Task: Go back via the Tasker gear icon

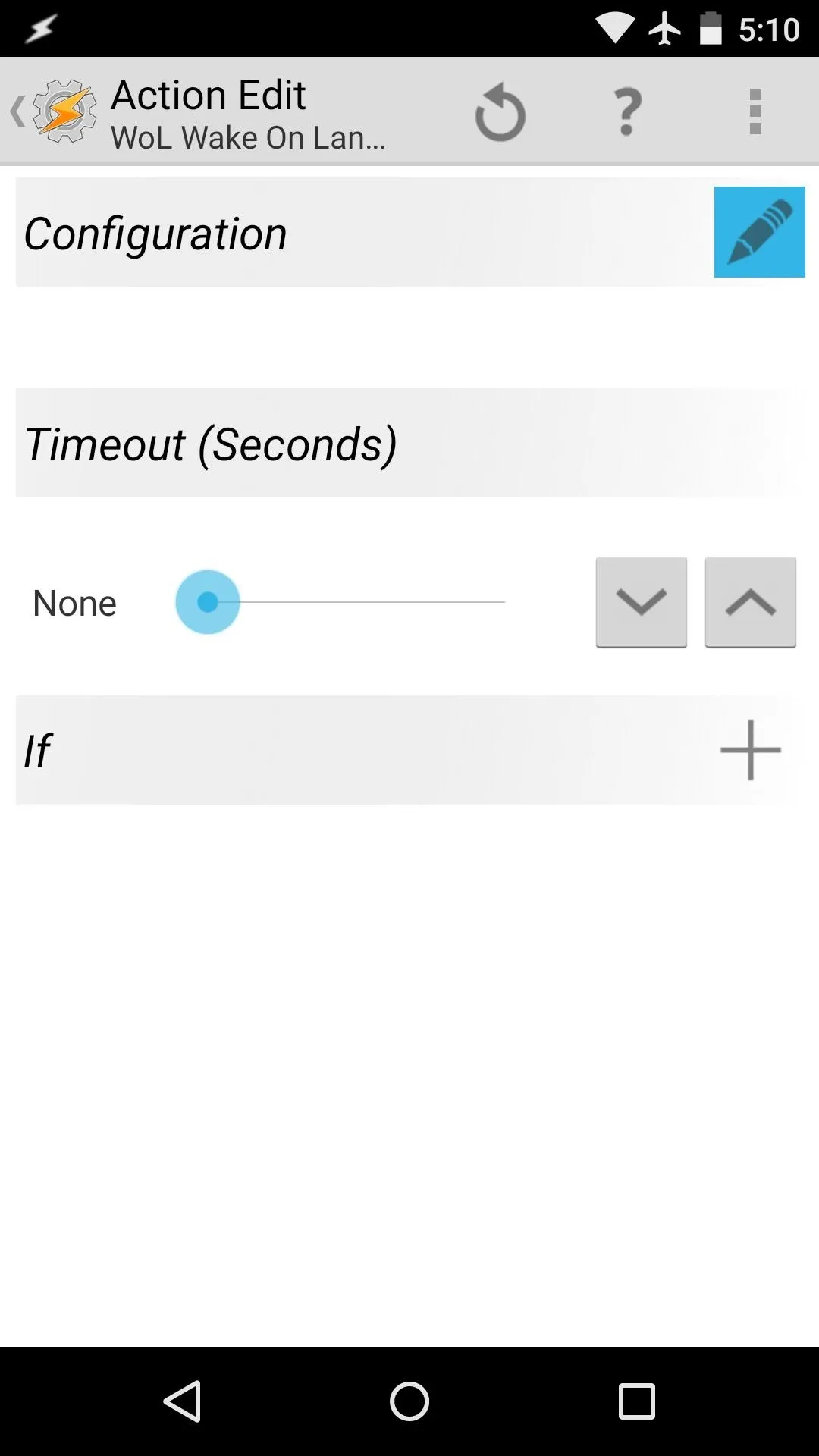Action: (x=64, y=111)
